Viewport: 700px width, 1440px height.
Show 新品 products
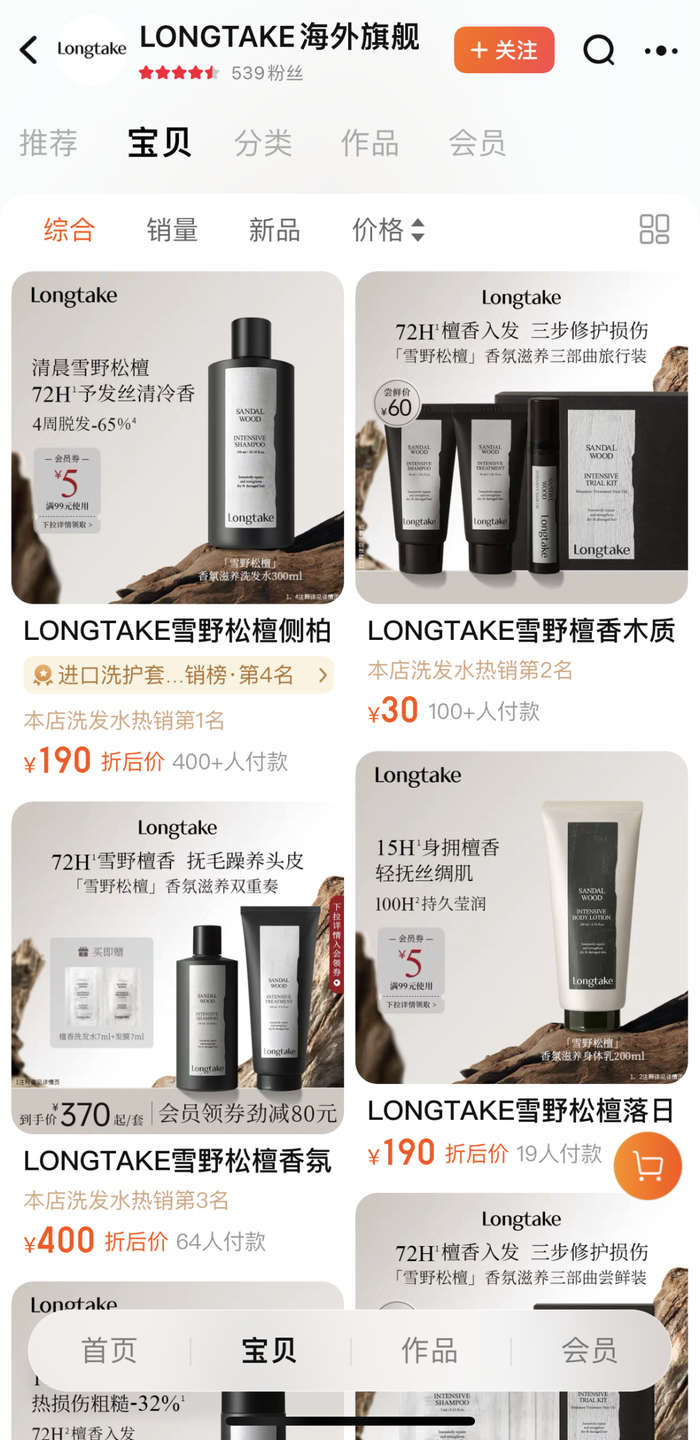pos(274,230)
